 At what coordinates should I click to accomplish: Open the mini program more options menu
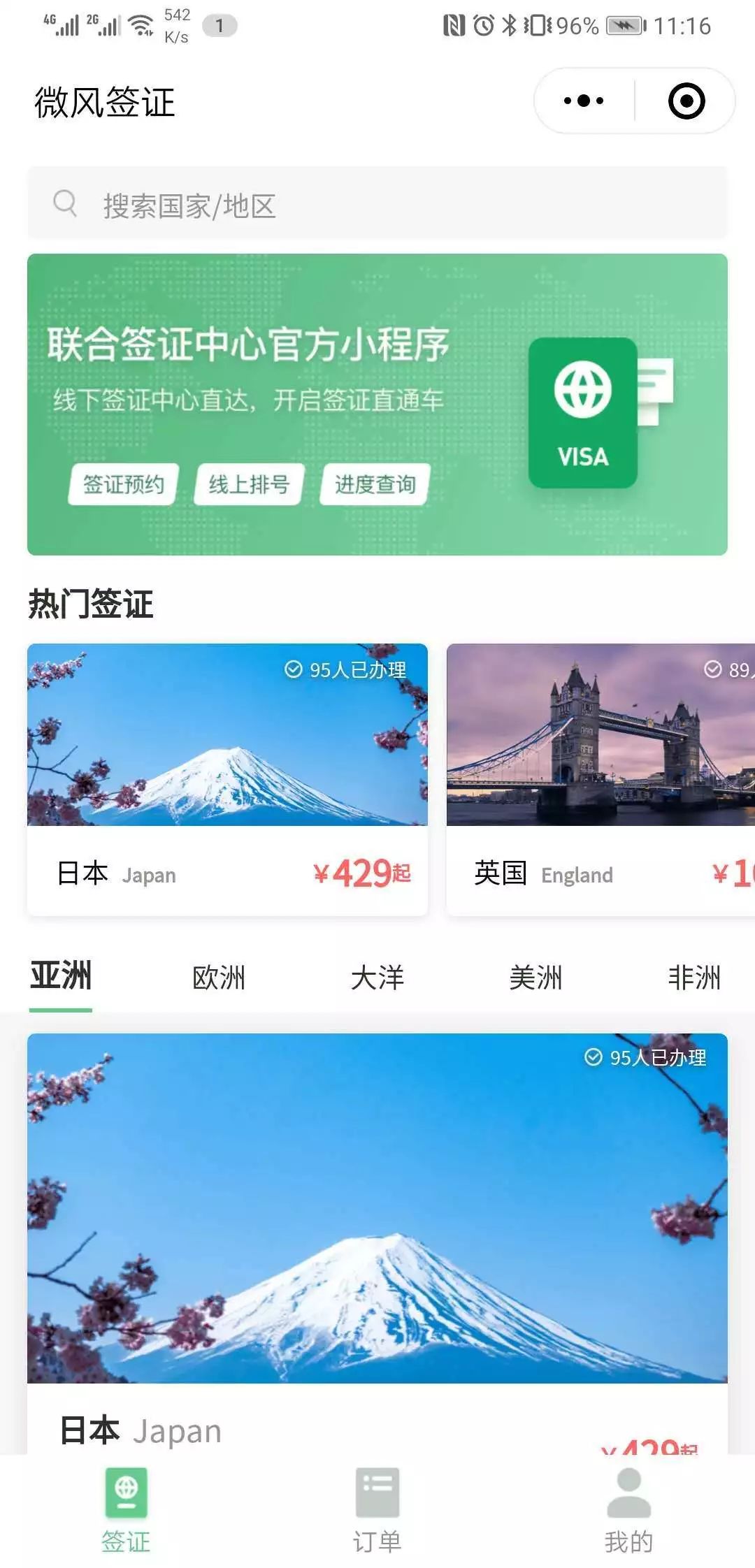coord(584,101)
